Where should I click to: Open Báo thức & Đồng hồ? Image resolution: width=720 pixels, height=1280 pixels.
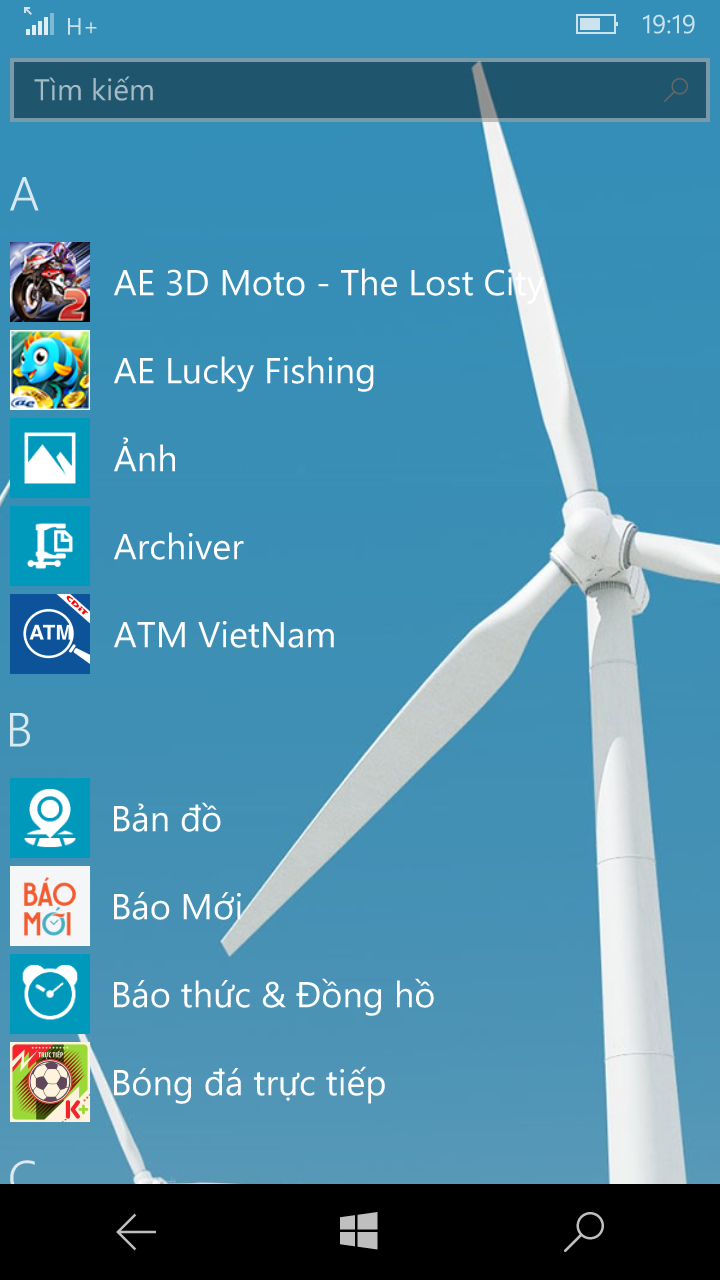(x=360, y=995)
